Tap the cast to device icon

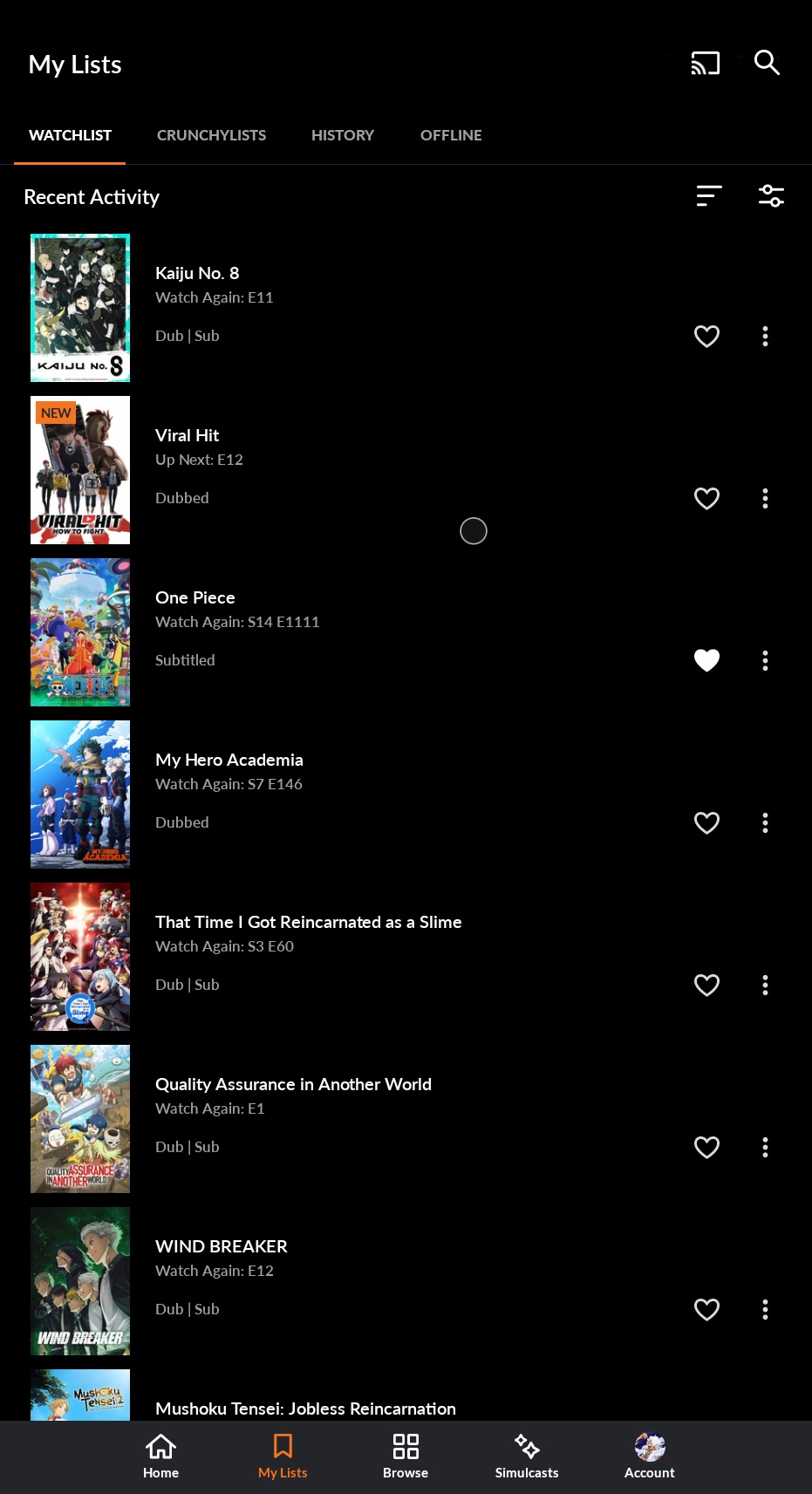point(706,64)
